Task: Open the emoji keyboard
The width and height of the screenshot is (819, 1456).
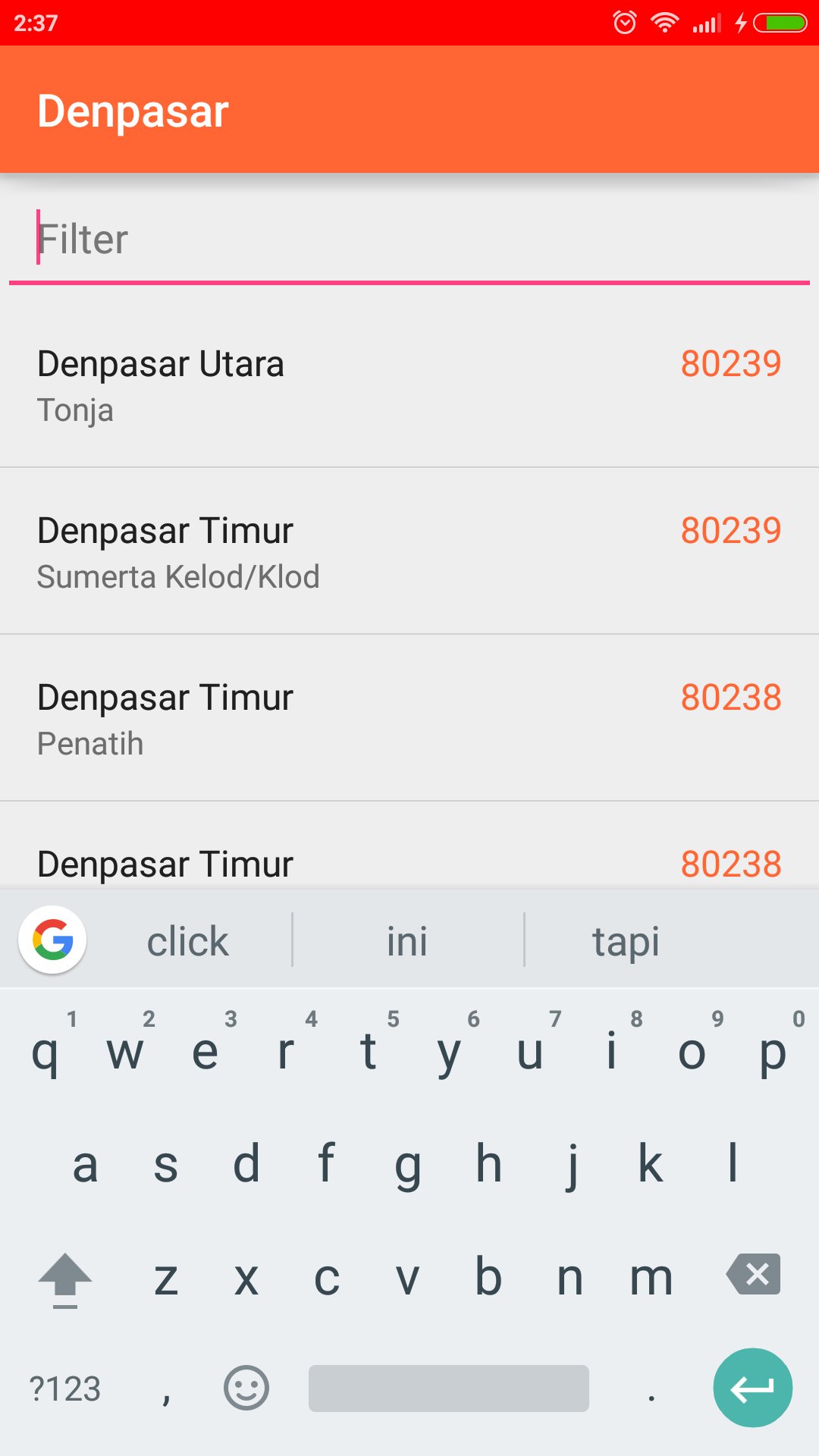Action: 246,1388
